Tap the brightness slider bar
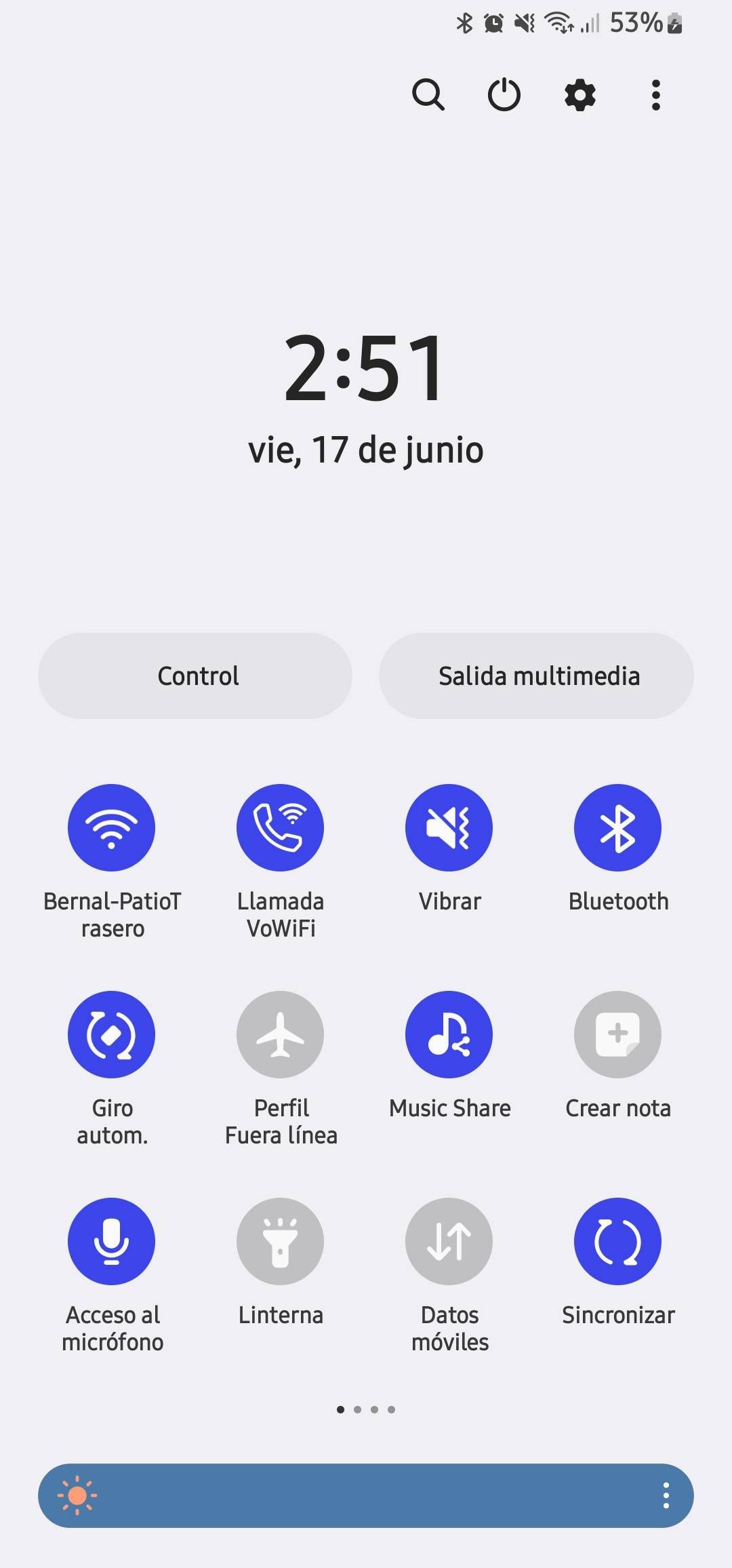 point(366,1495)
